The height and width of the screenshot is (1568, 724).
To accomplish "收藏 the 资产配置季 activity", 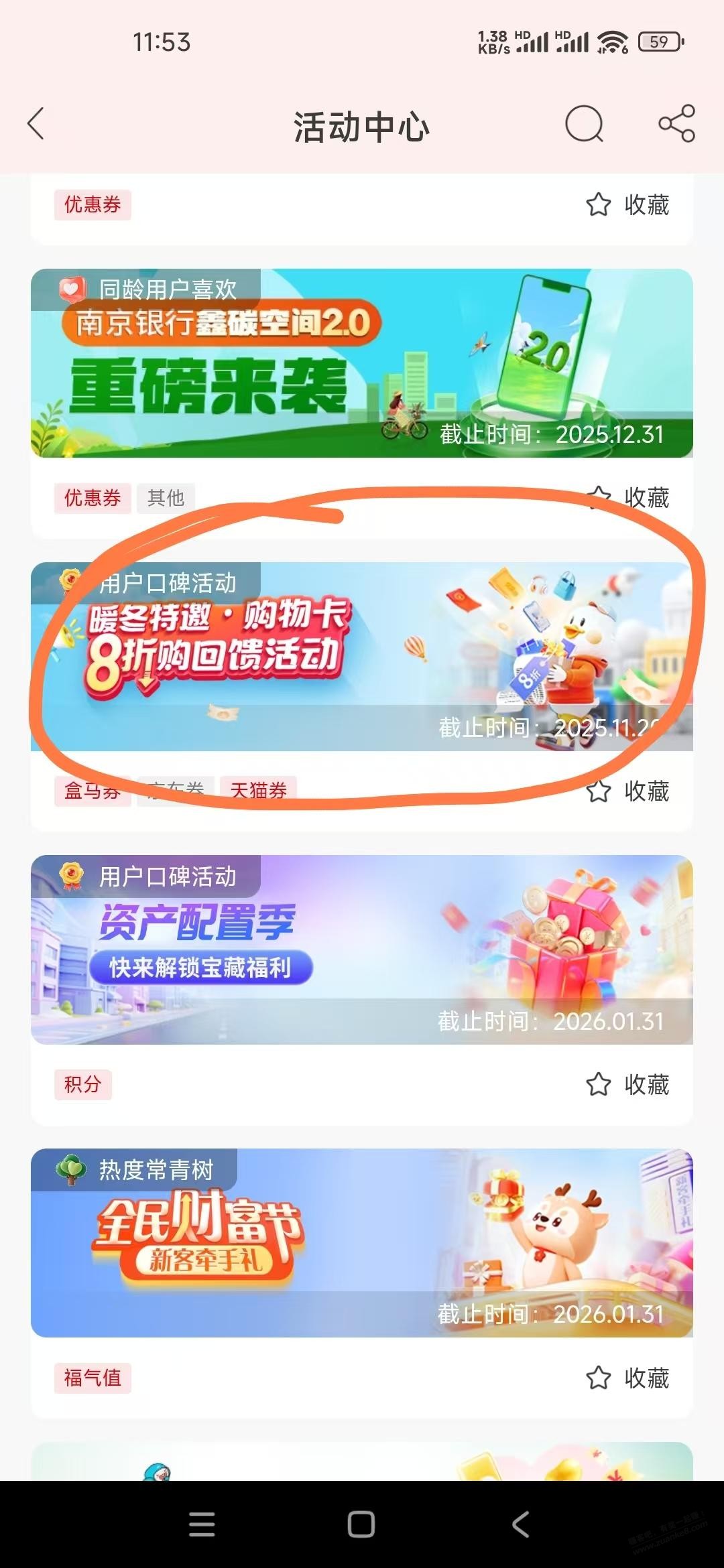I will 627,1084.
